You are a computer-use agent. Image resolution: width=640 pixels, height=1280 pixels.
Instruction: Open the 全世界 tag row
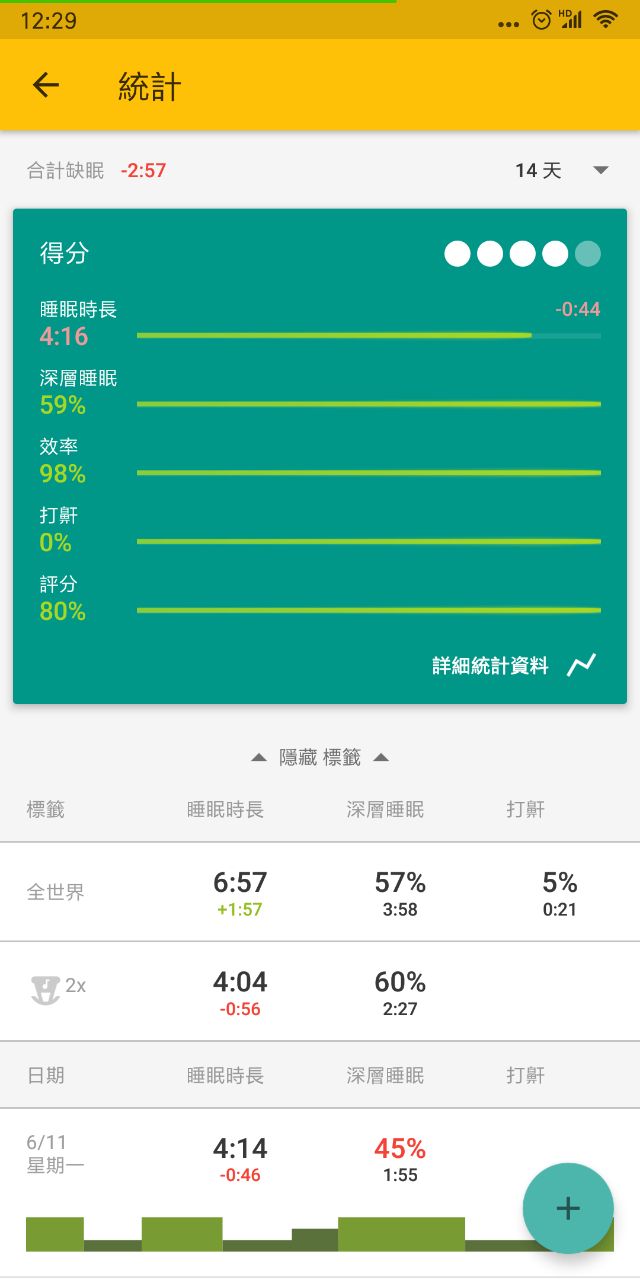pos(320,892)
